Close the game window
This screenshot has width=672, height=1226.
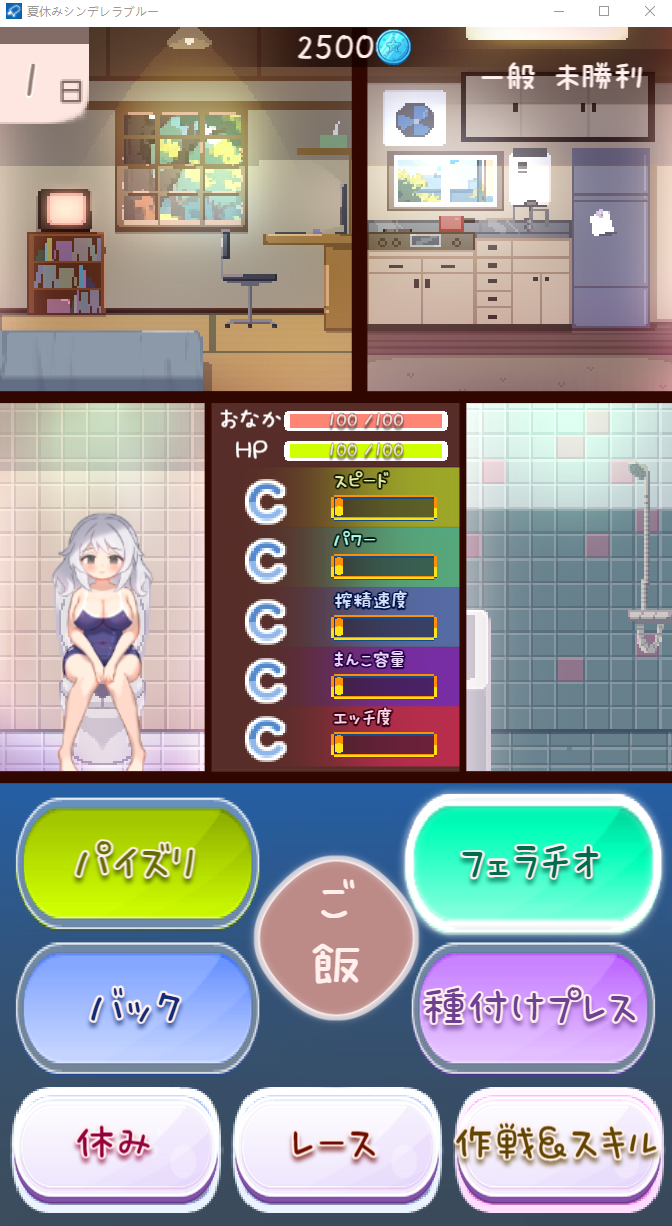(x=649, y=12)
